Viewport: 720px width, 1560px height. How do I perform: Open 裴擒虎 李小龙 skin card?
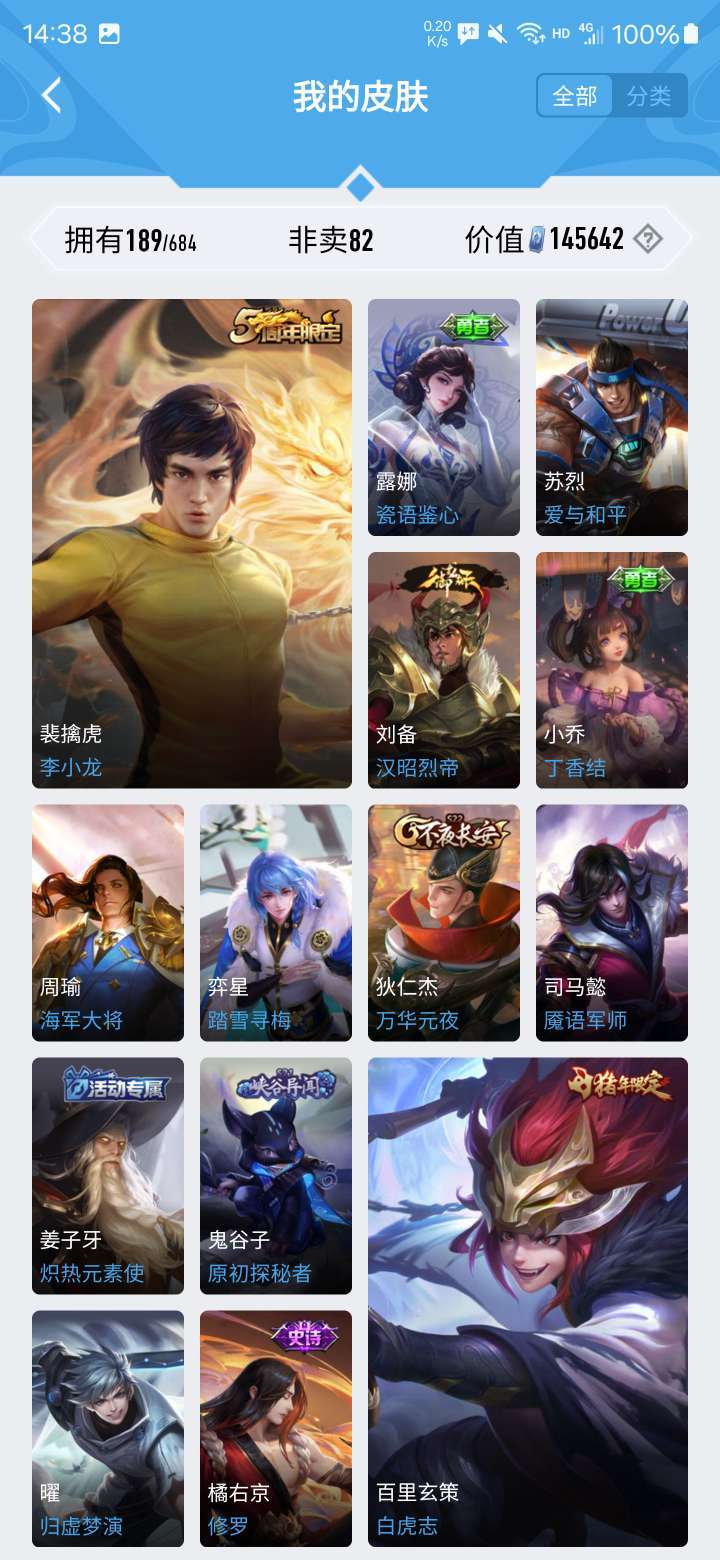pos(192,543)
